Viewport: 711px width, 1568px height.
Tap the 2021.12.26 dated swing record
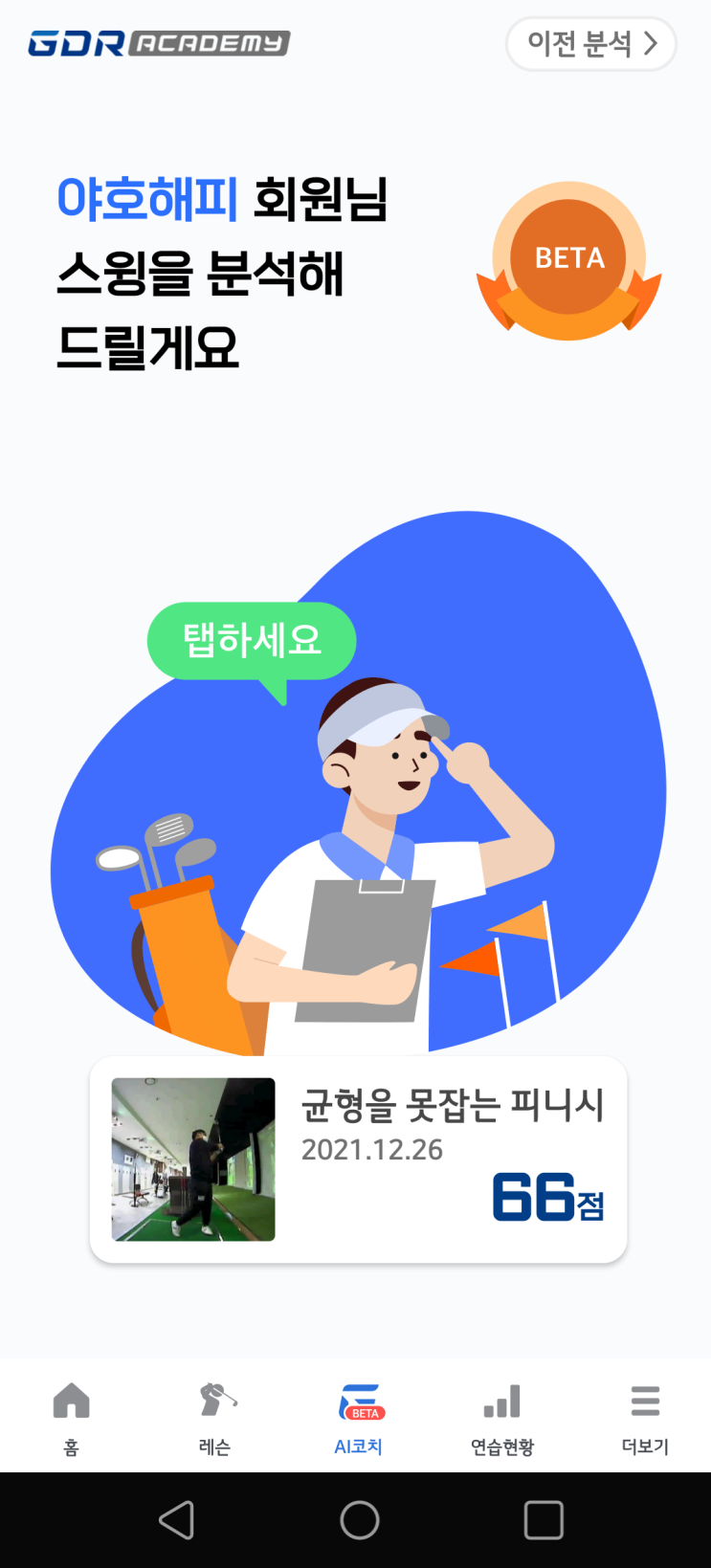pyautogui.click(x=373, y=1150)
